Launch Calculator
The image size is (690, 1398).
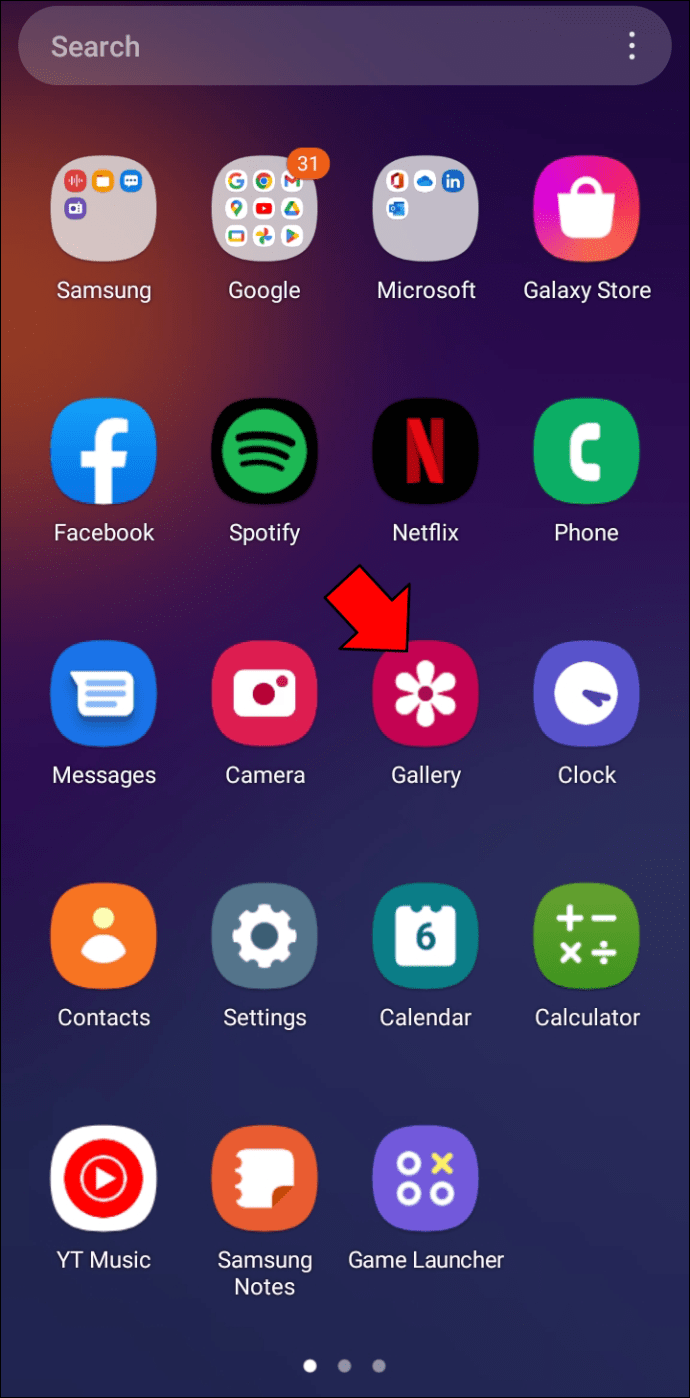point(586,935)
